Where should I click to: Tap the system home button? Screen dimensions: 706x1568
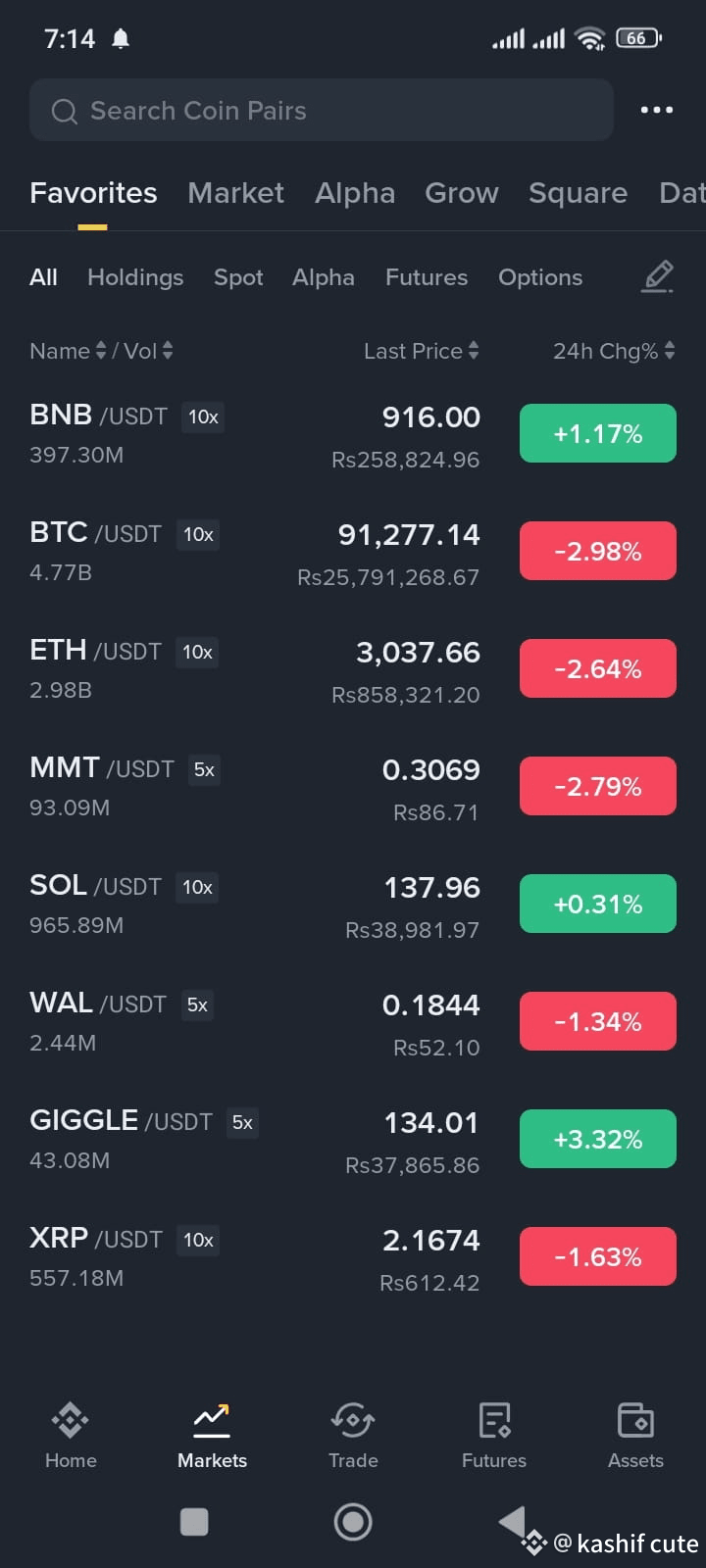pos(353,1522)
